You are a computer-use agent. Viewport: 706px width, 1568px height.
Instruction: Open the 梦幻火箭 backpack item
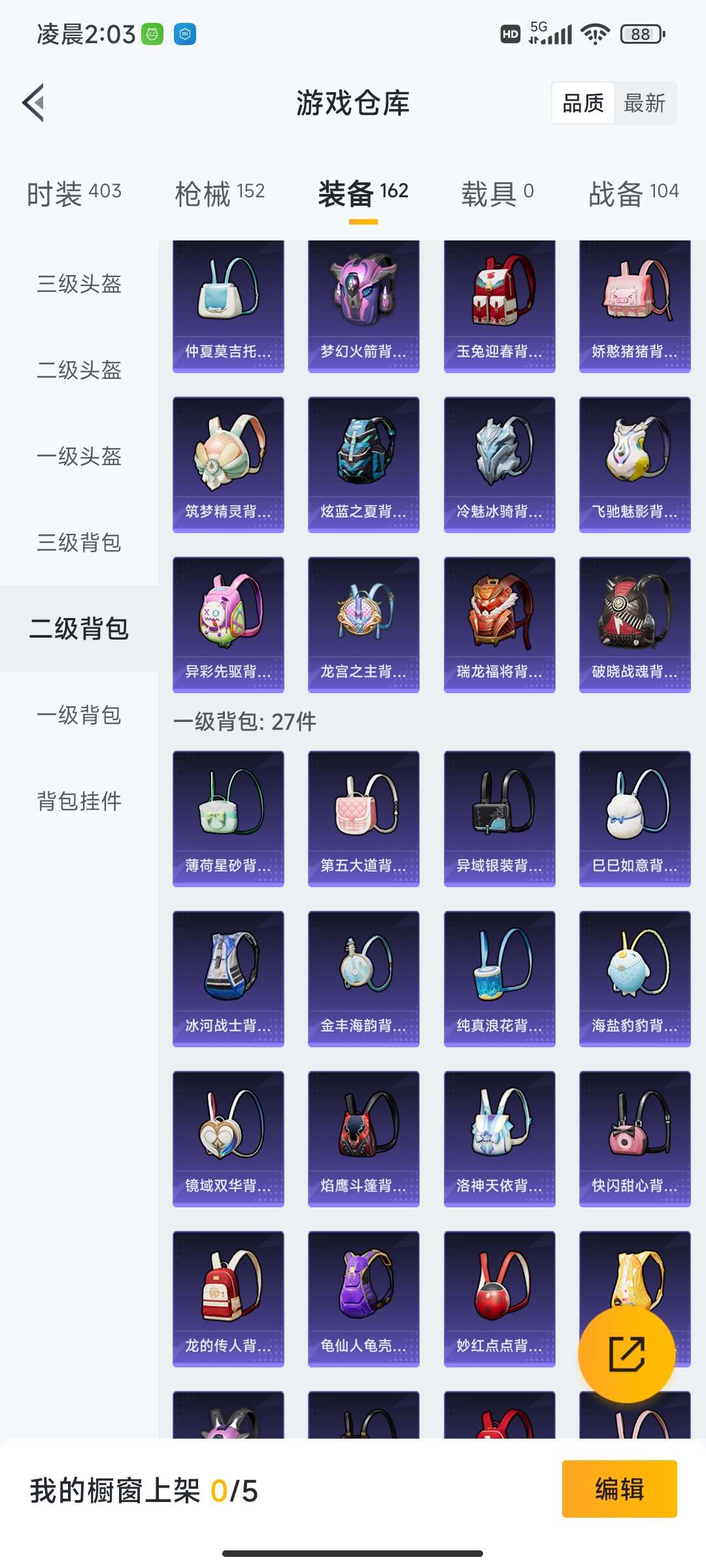click(x=363, y=307)
